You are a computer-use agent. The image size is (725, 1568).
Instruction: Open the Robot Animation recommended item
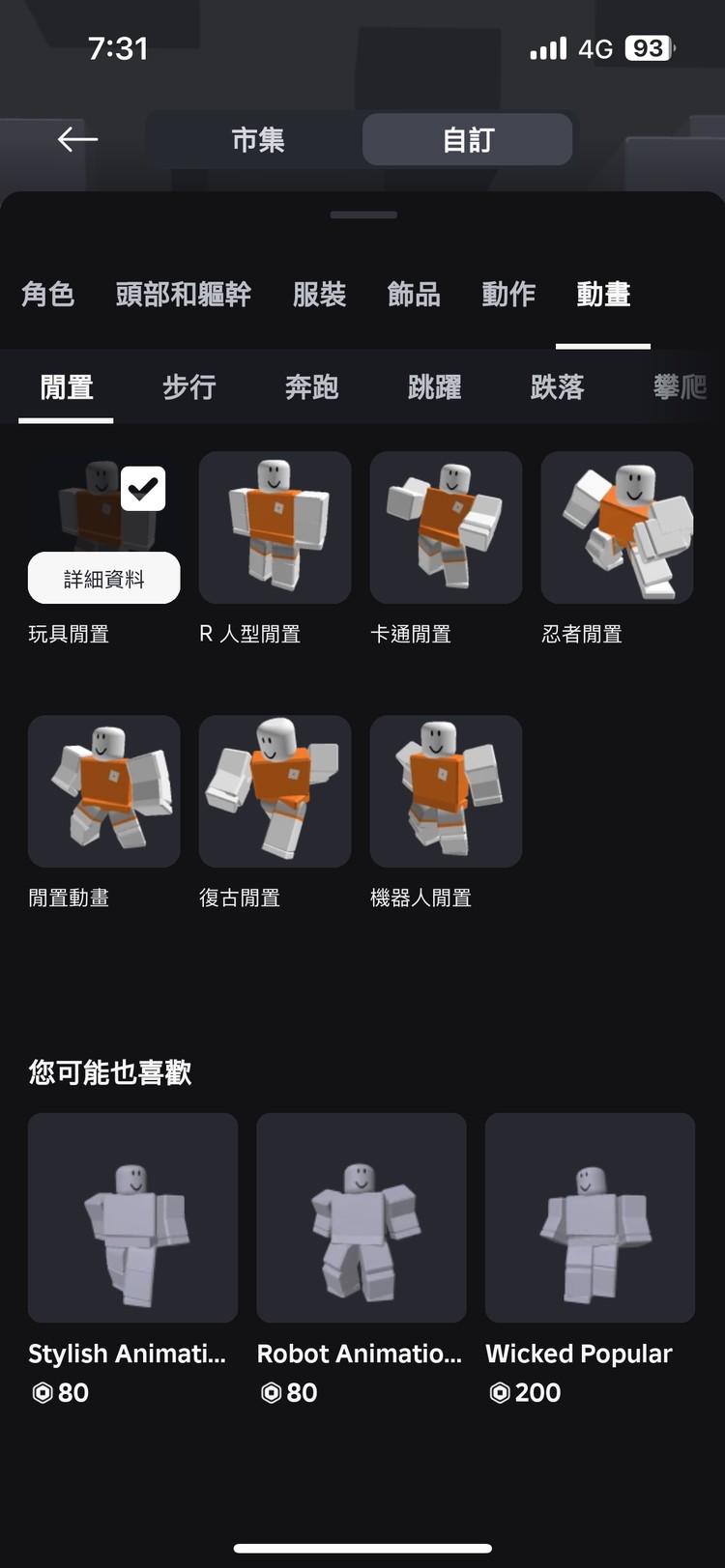coord(361,1217)
